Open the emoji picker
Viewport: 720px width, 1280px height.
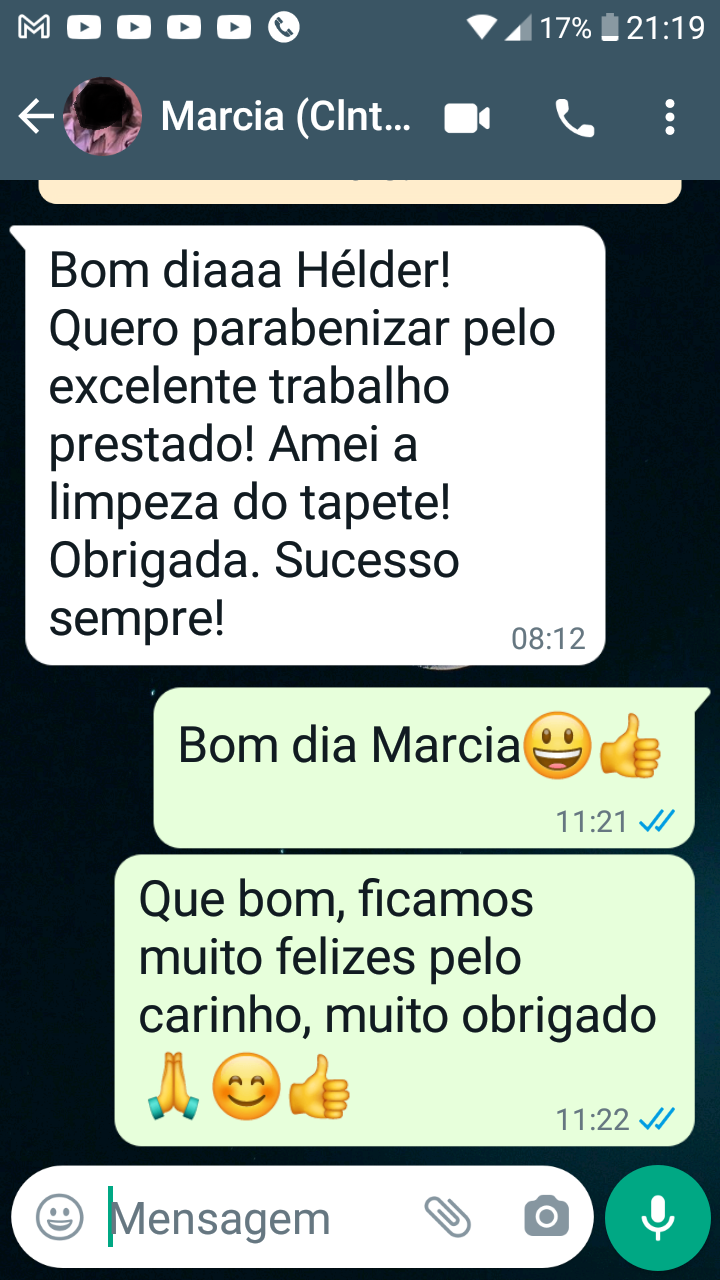(x=60, y=1217)
